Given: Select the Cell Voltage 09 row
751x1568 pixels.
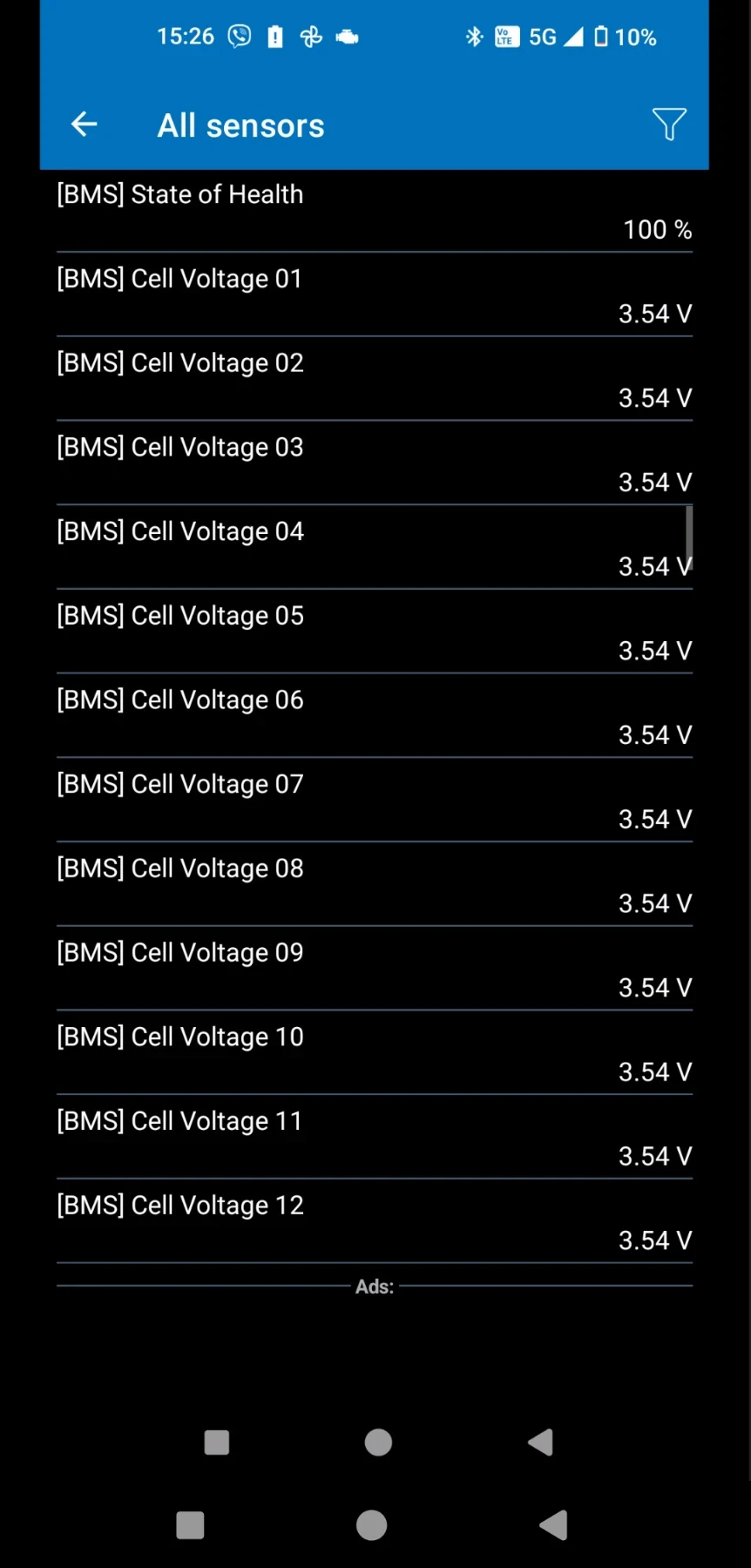Looking at the screenshot, I should [x=375, y=970].
